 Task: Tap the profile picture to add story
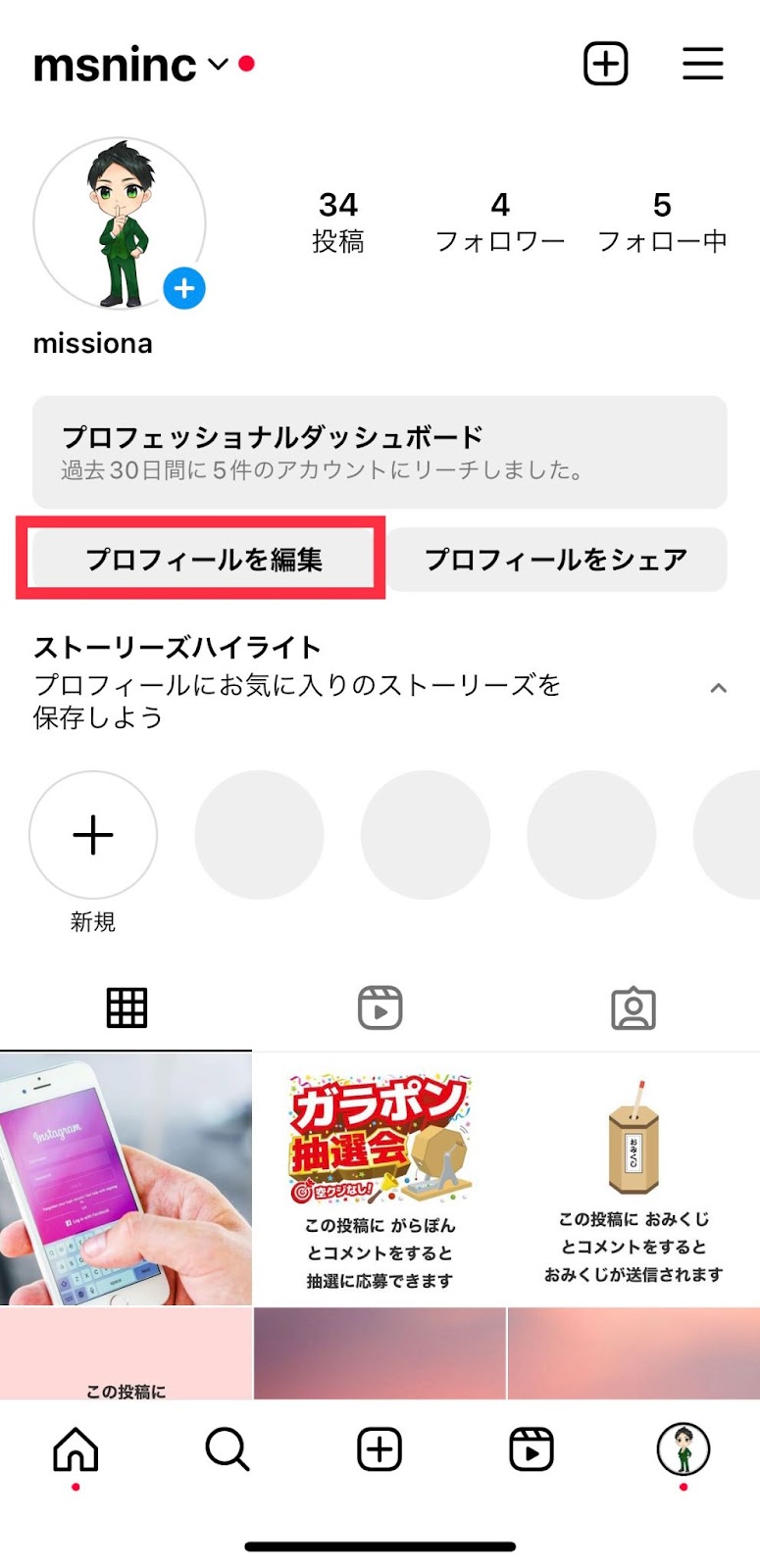(120, 223)
